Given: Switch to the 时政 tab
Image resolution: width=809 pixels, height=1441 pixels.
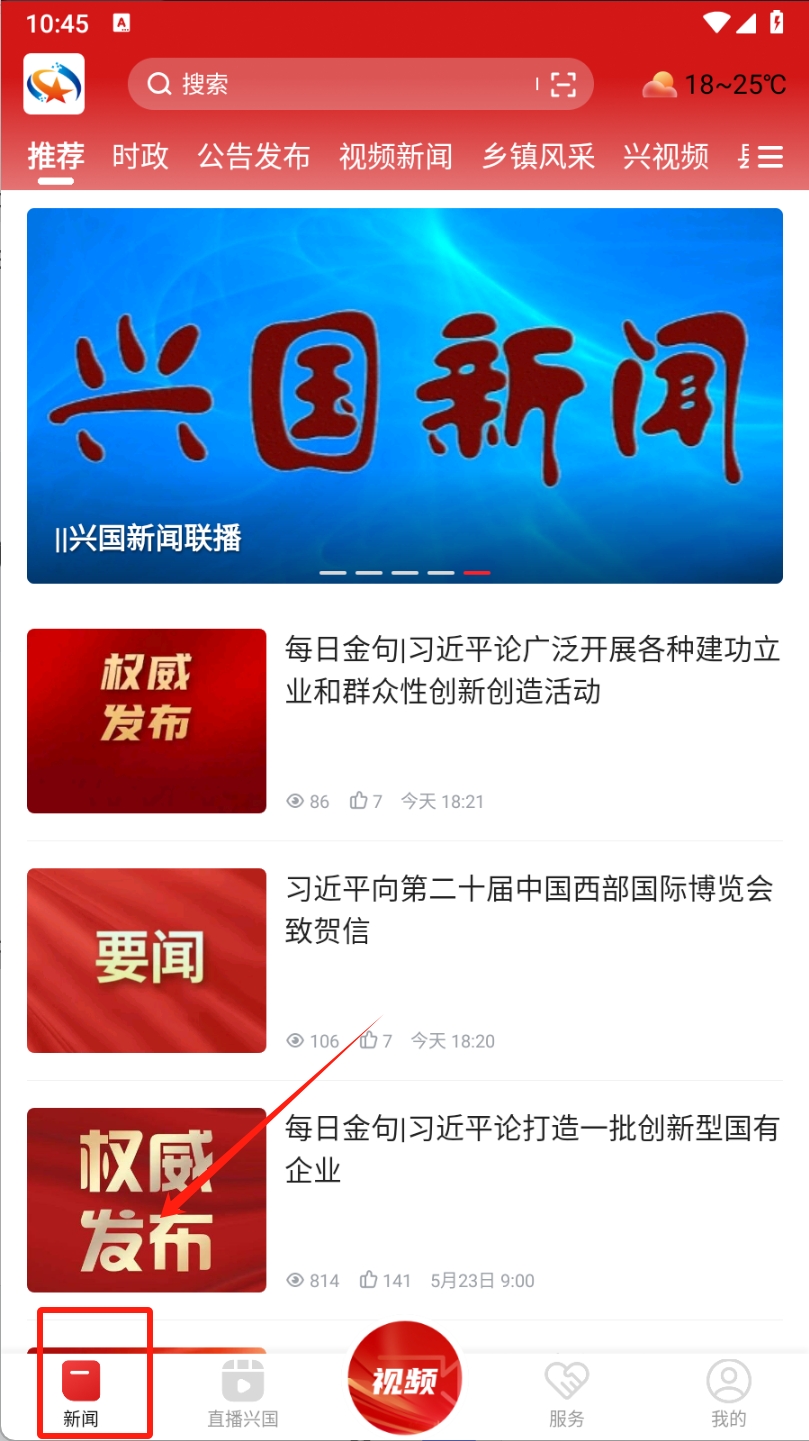Looking at the screenshot, I should (x=140, y=156).
